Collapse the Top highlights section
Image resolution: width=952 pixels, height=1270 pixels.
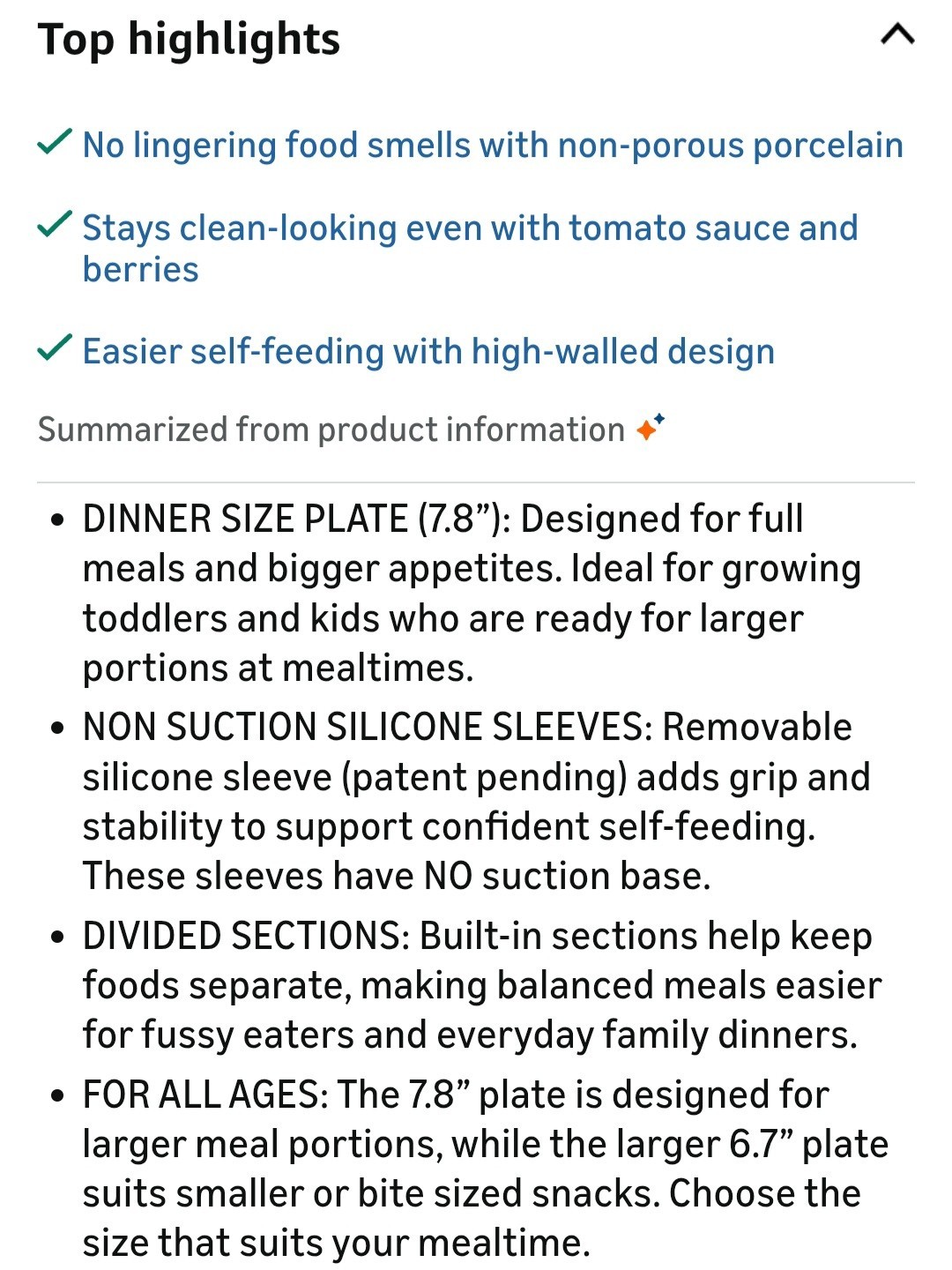tap(896, 36)
